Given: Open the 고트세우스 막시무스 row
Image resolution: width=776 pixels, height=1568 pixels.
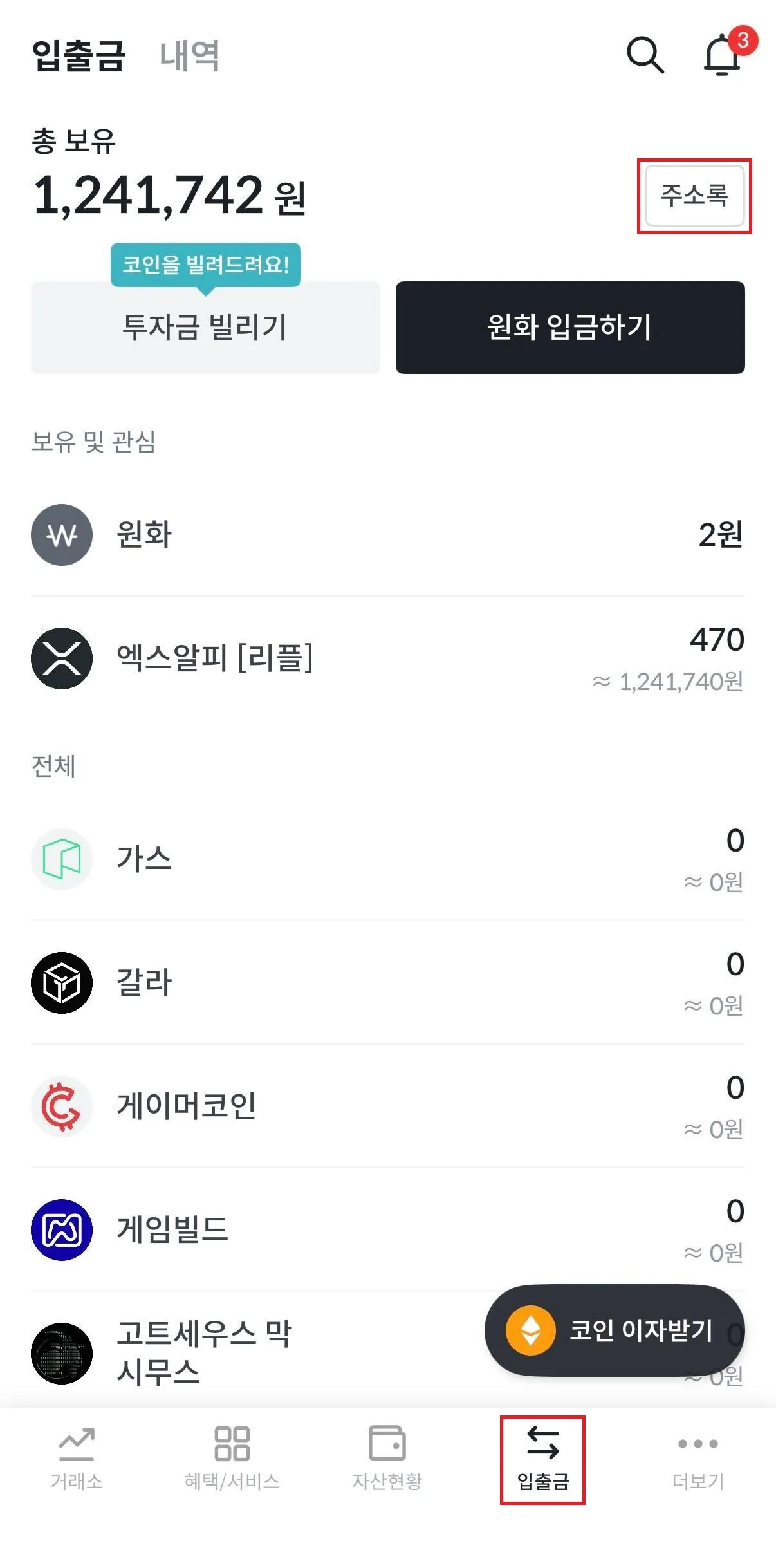Looking at the screenshot, I should 257,1352.
